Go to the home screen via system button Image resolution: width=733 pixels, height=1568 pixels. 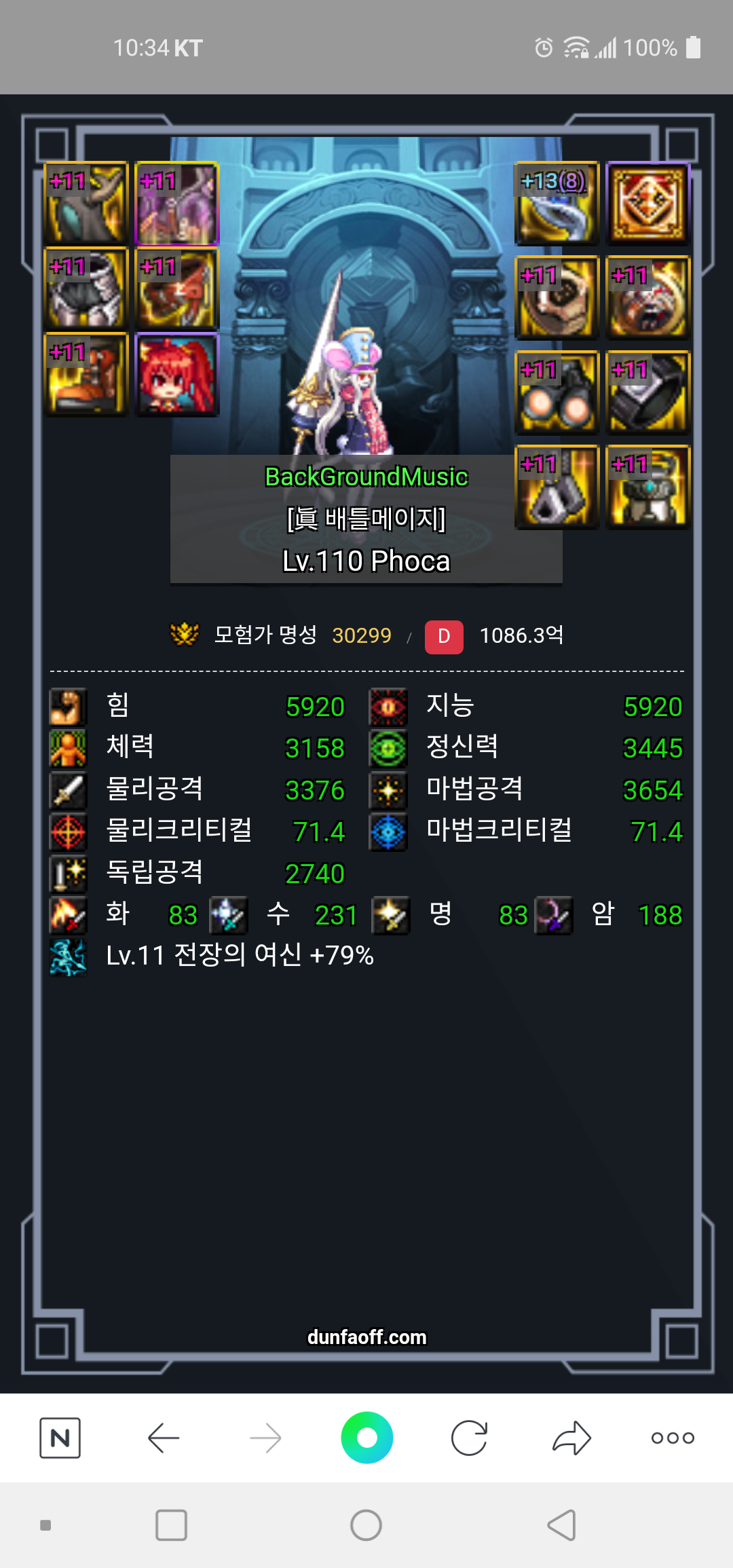(x=366, y=1525)
